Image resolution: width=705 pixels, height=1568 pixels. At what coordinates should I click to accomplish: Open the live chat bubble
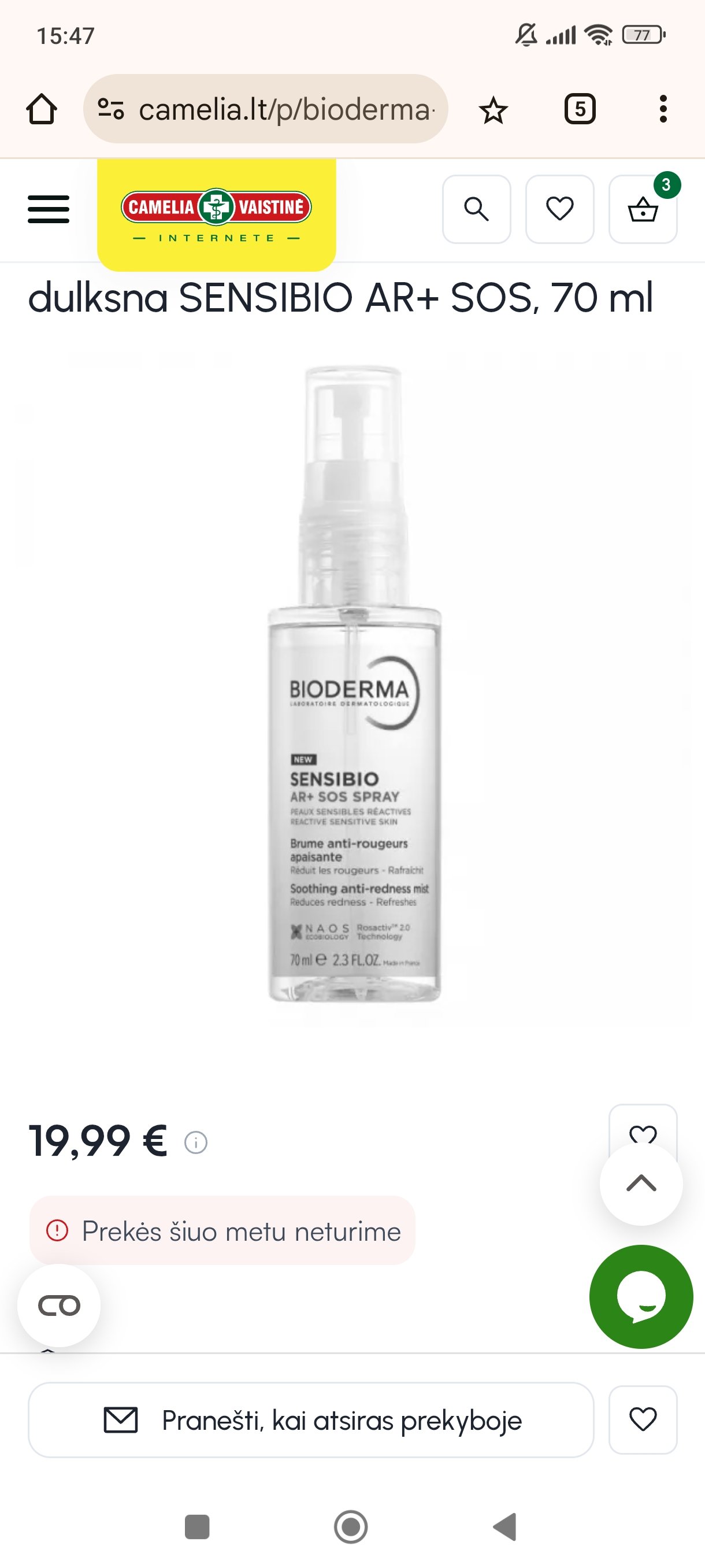(x=641, y=1296)
